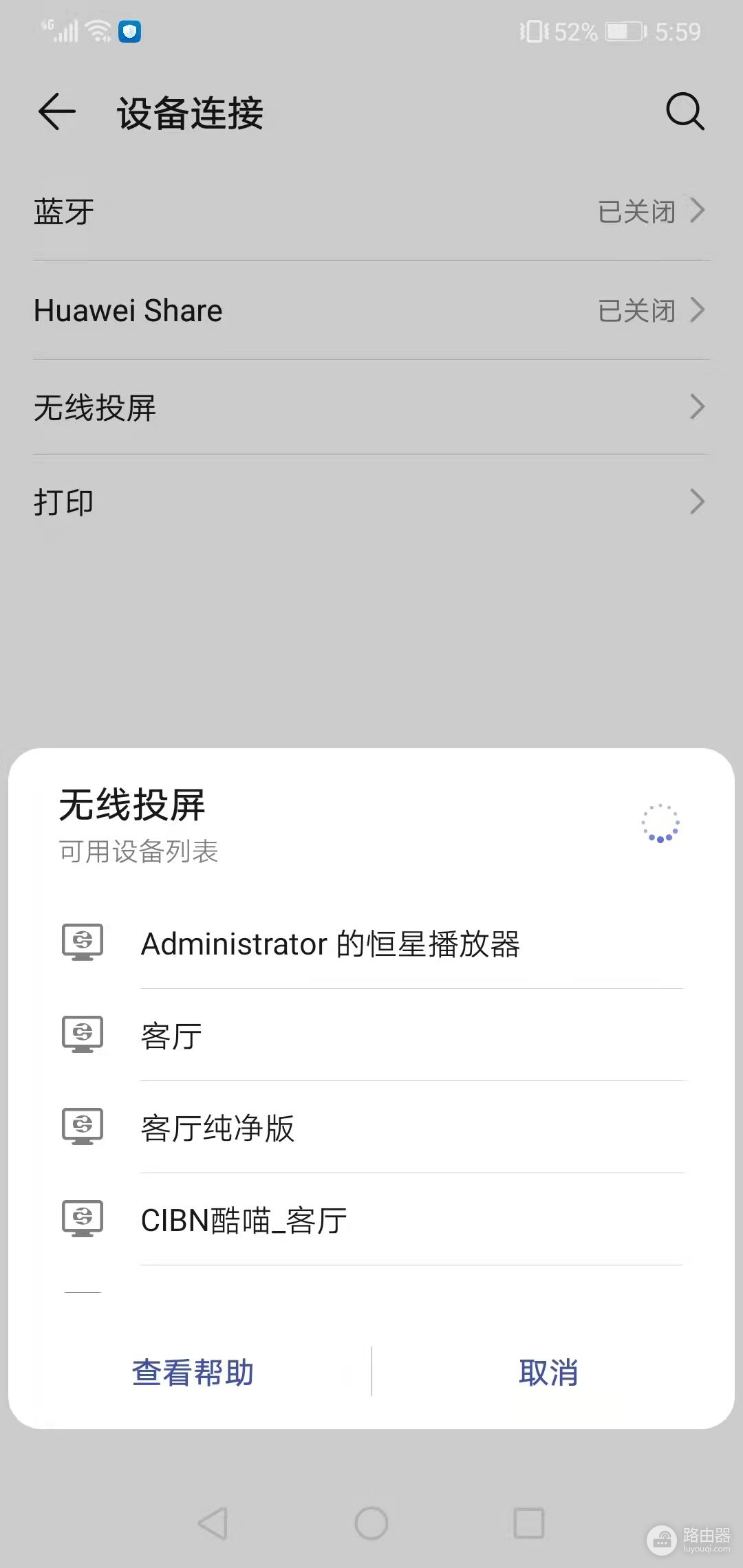This screenshot has width=743, height=1568.
Task: Connect to 客厅纯净版 device
Action: (217, 1128)
